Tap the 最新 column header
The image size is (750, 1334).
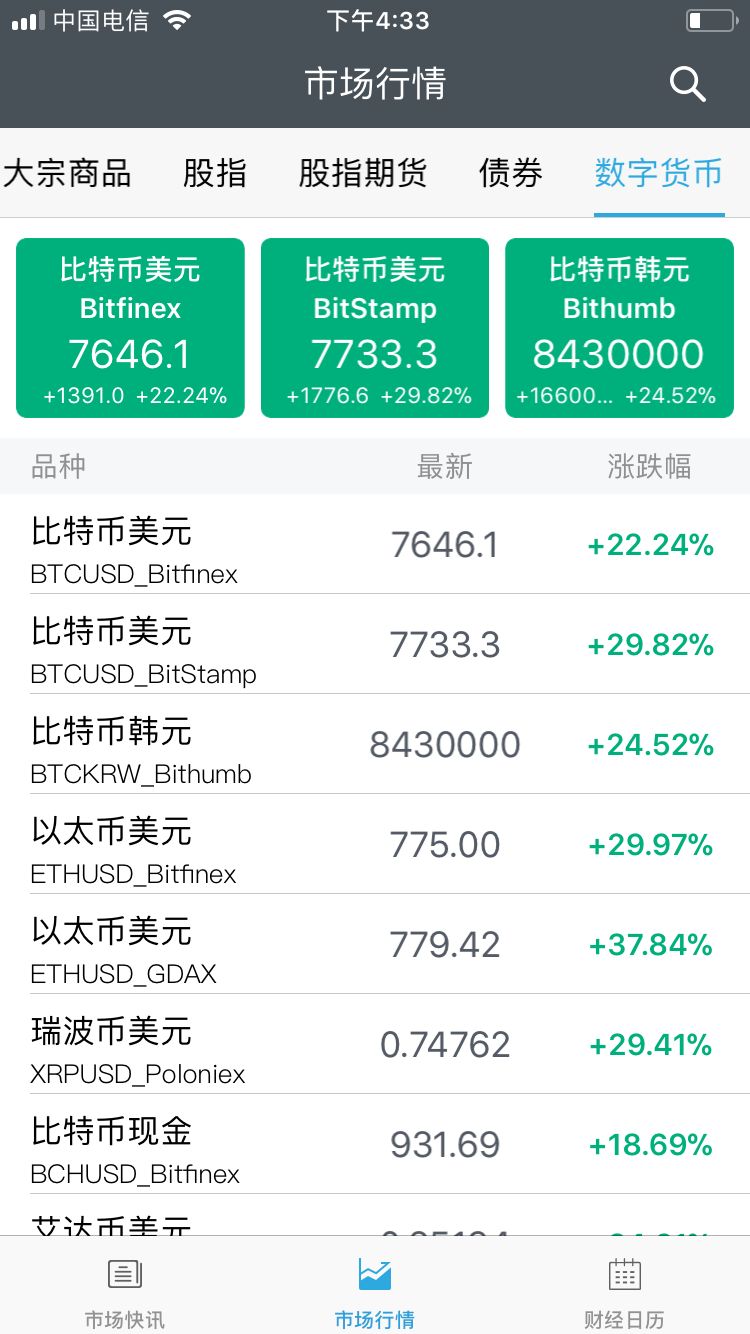(445, 466)
